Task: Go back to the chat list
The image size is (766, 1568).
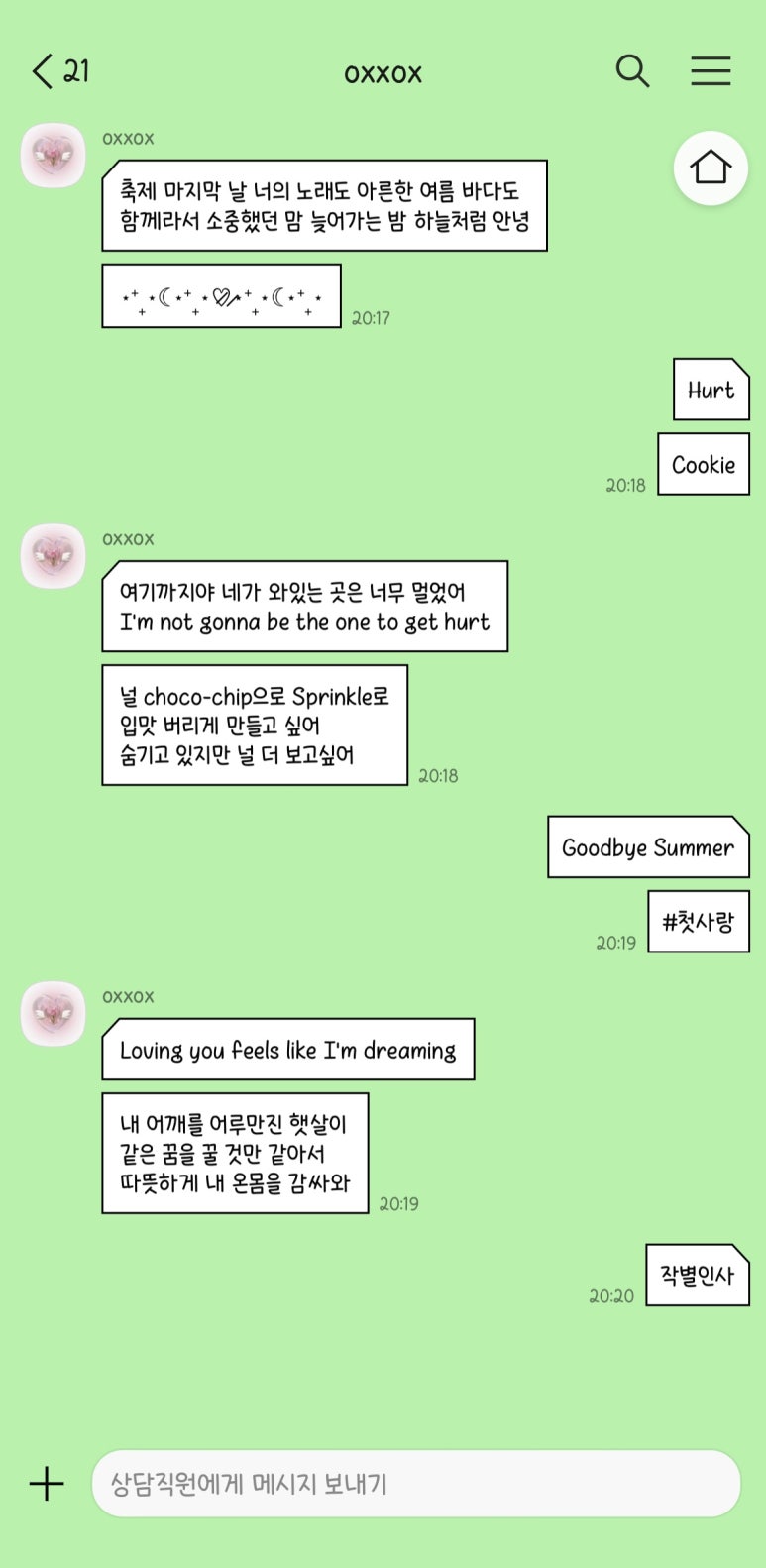Action: 43,71
